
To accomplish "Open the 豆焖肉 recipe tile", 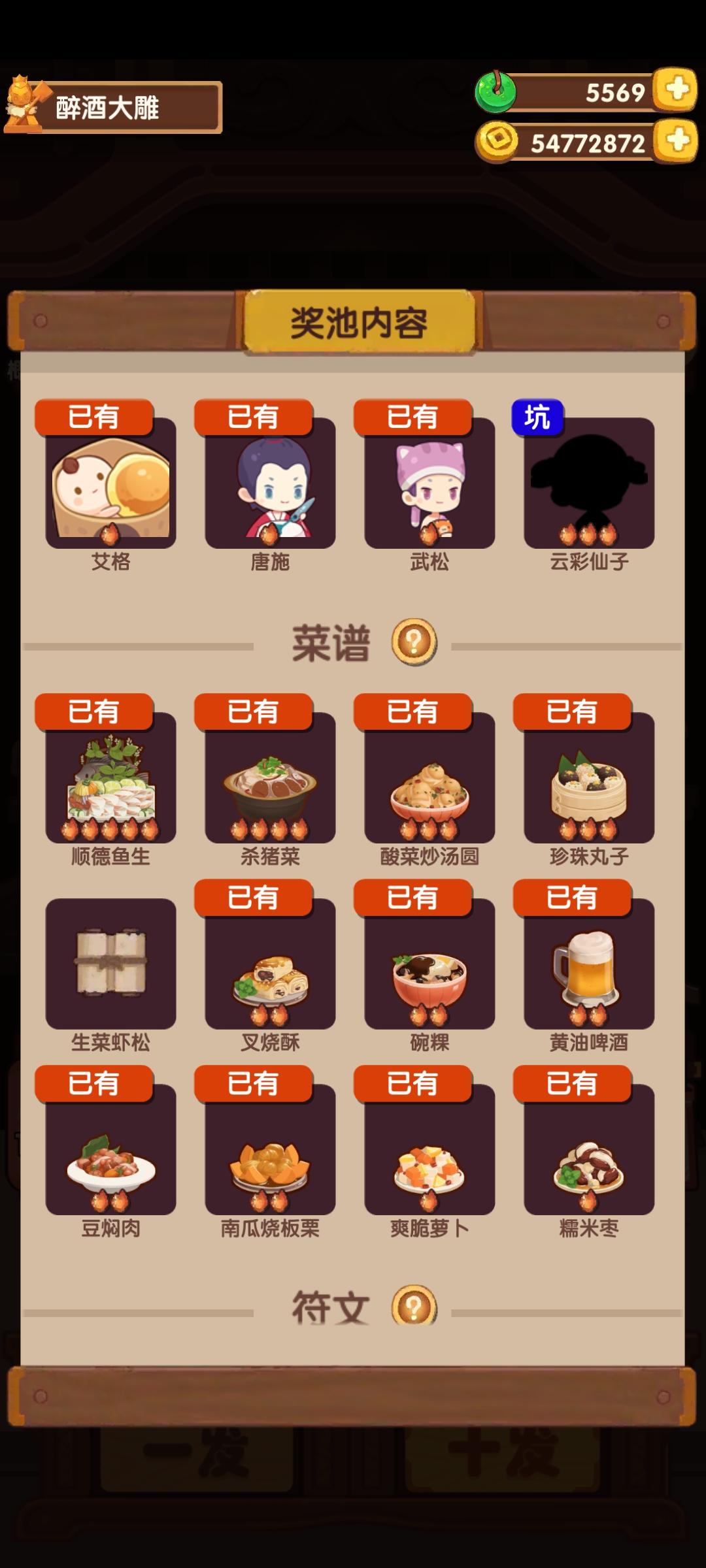I will point(110,1150).
